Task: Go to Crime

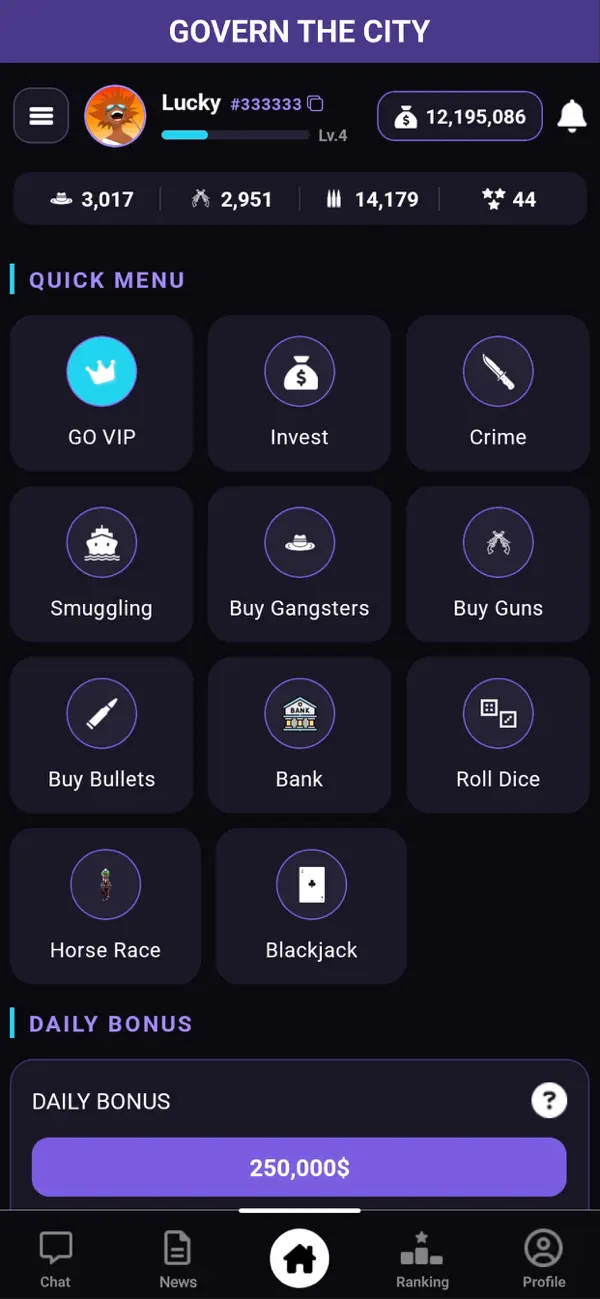Action: (x=498, y=393)
